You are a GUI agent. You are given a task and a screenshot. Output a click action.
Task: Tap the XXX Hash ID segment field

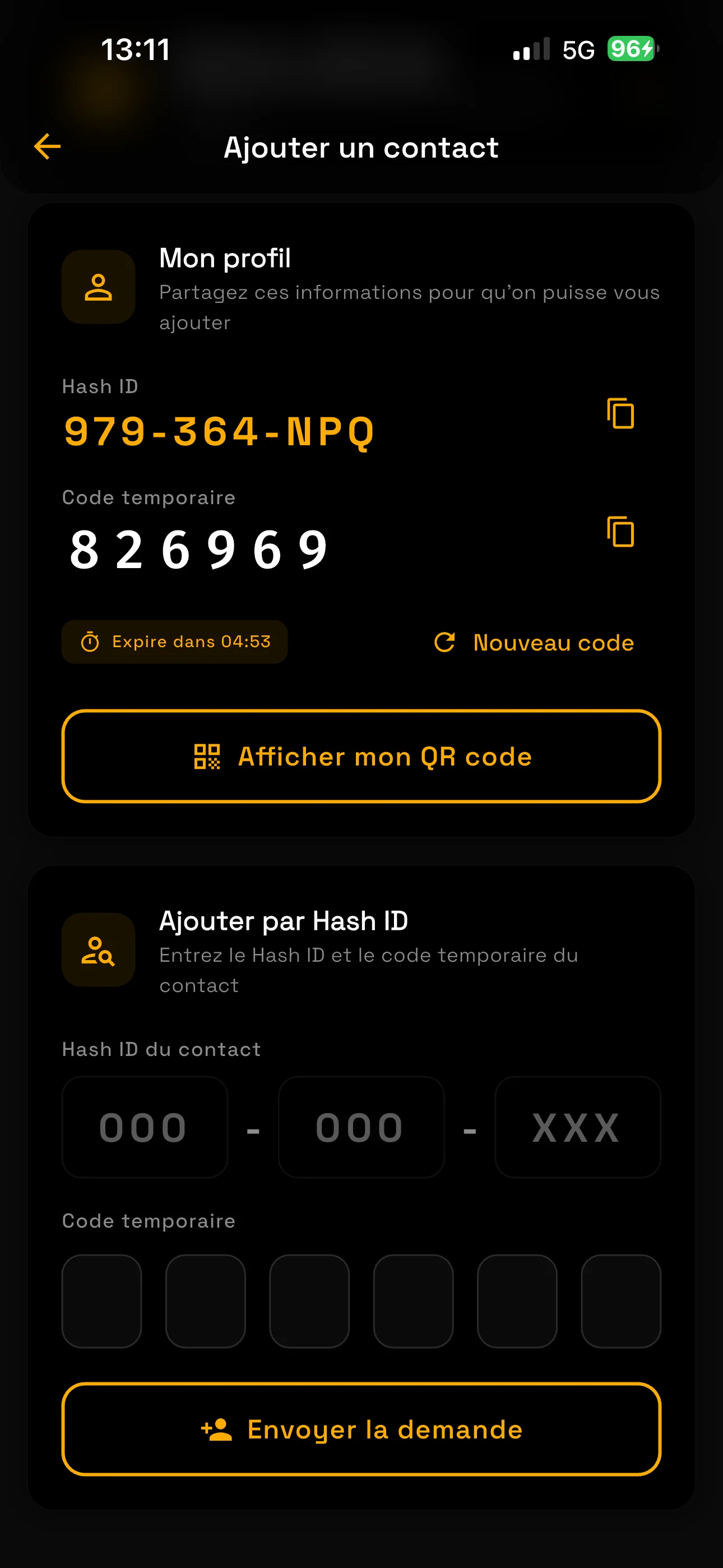[x=577, y=1128]
